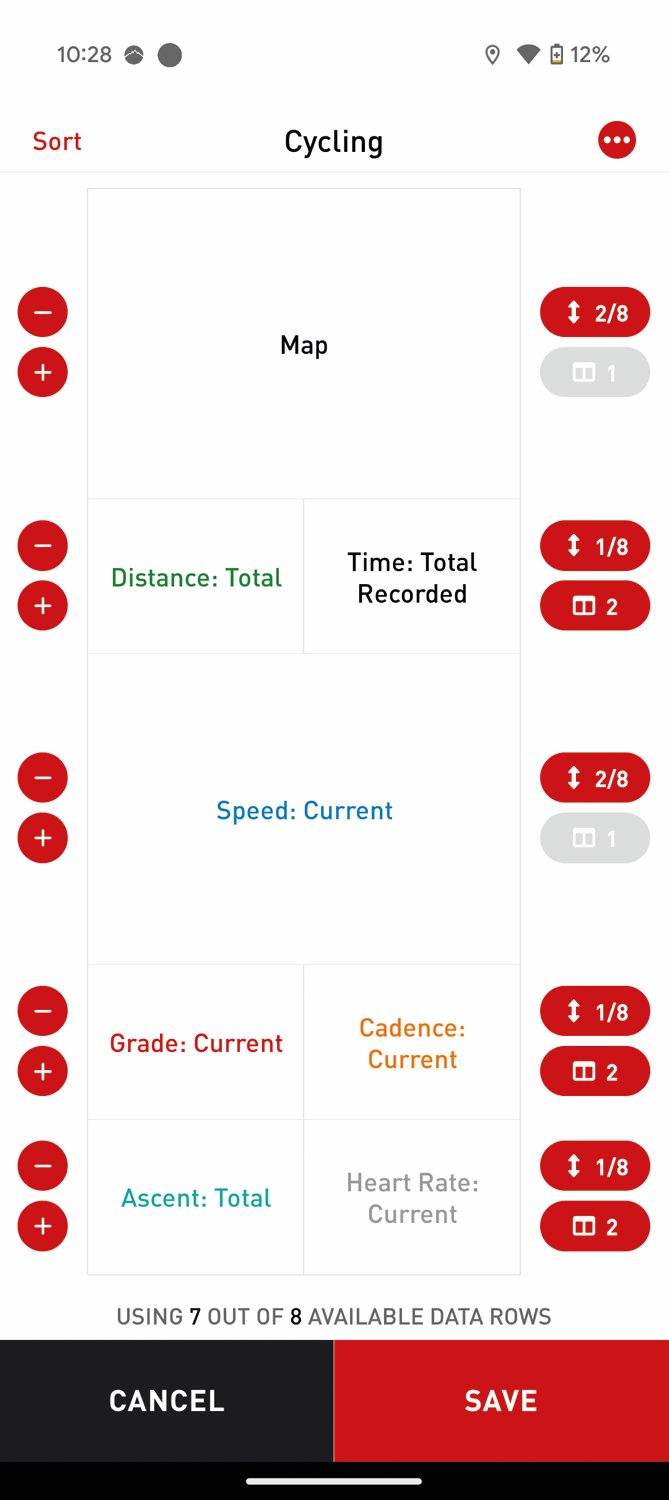Edit the Cadence: Current field
Screen dimensions: 669x1500
coord(412,1042)
